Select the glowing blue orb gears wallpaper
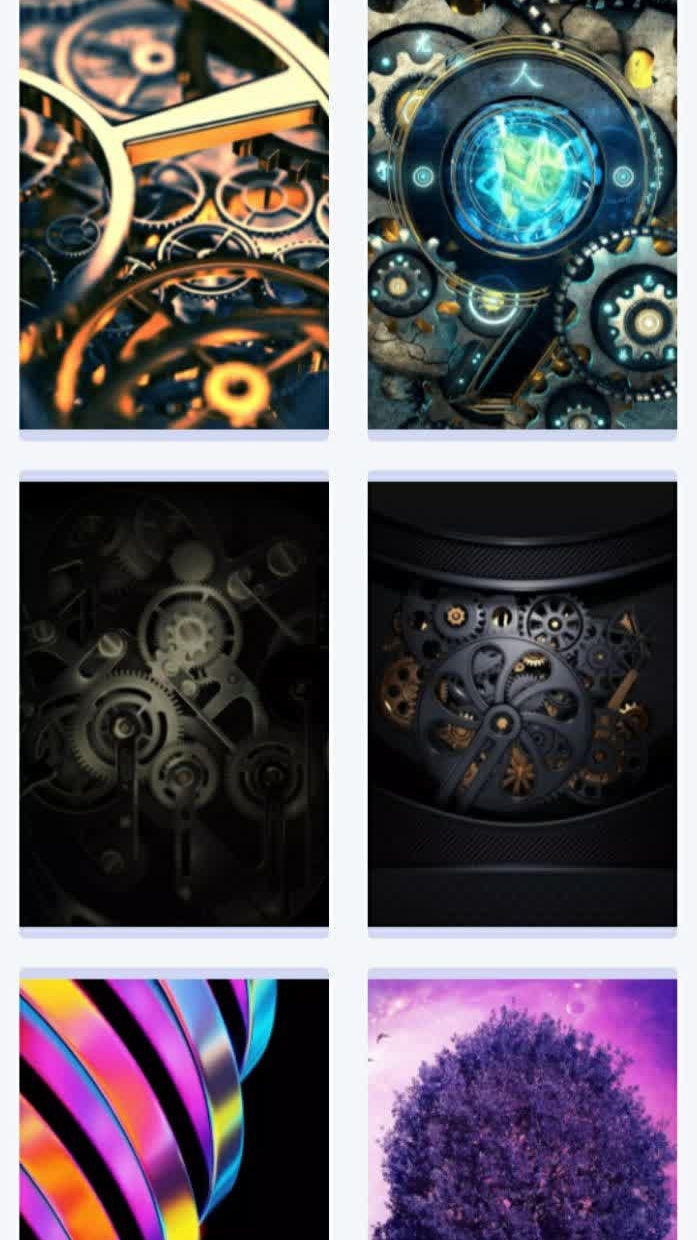This screenshot has width=697, height=1240. [522, 214]
